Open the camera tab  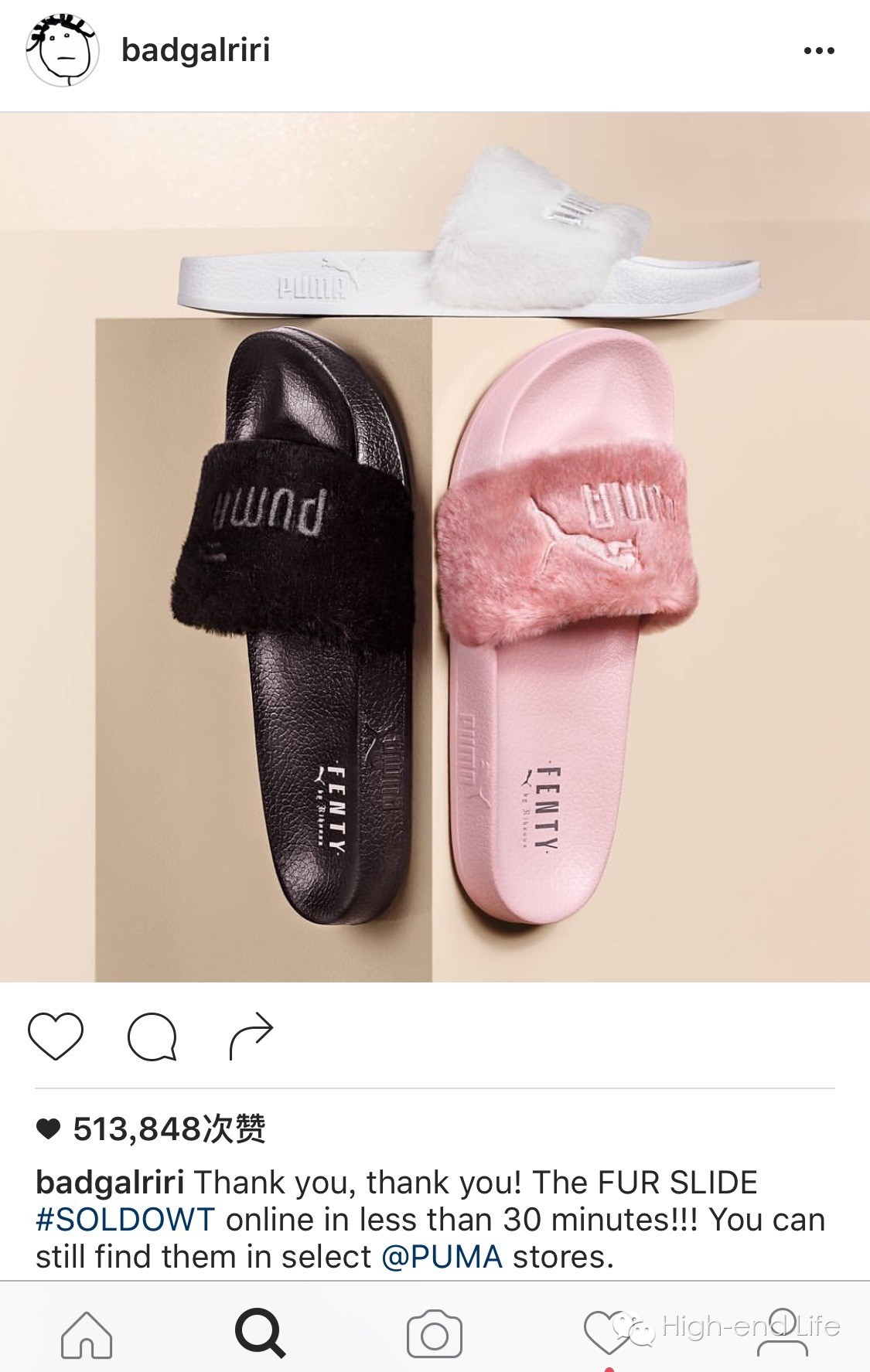pos(435,1334)
